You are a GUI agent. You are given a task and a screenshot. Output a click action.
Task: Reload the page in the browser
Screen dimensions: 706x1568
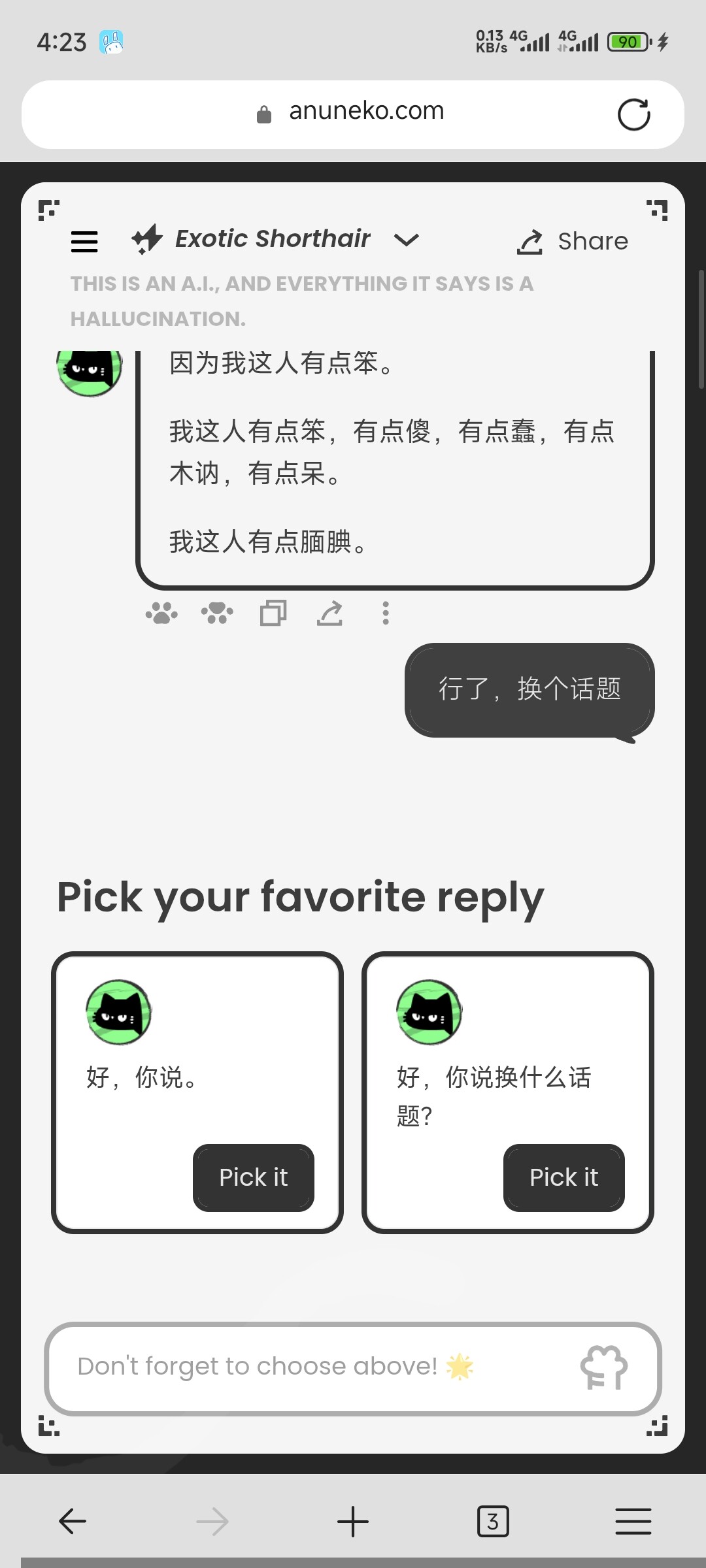point(633,115)
